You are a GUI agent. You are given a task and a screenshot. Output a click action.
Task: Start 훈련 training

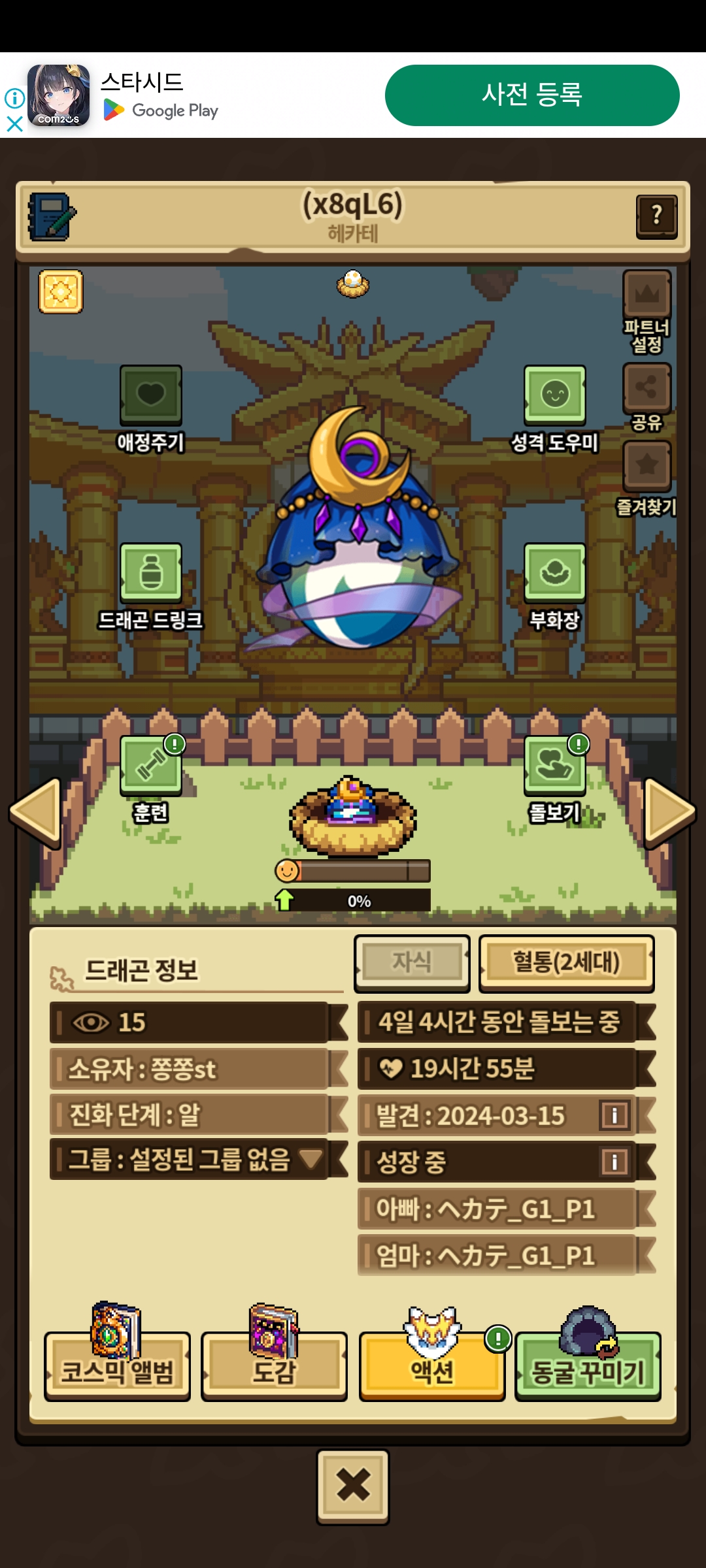[150, 766]
